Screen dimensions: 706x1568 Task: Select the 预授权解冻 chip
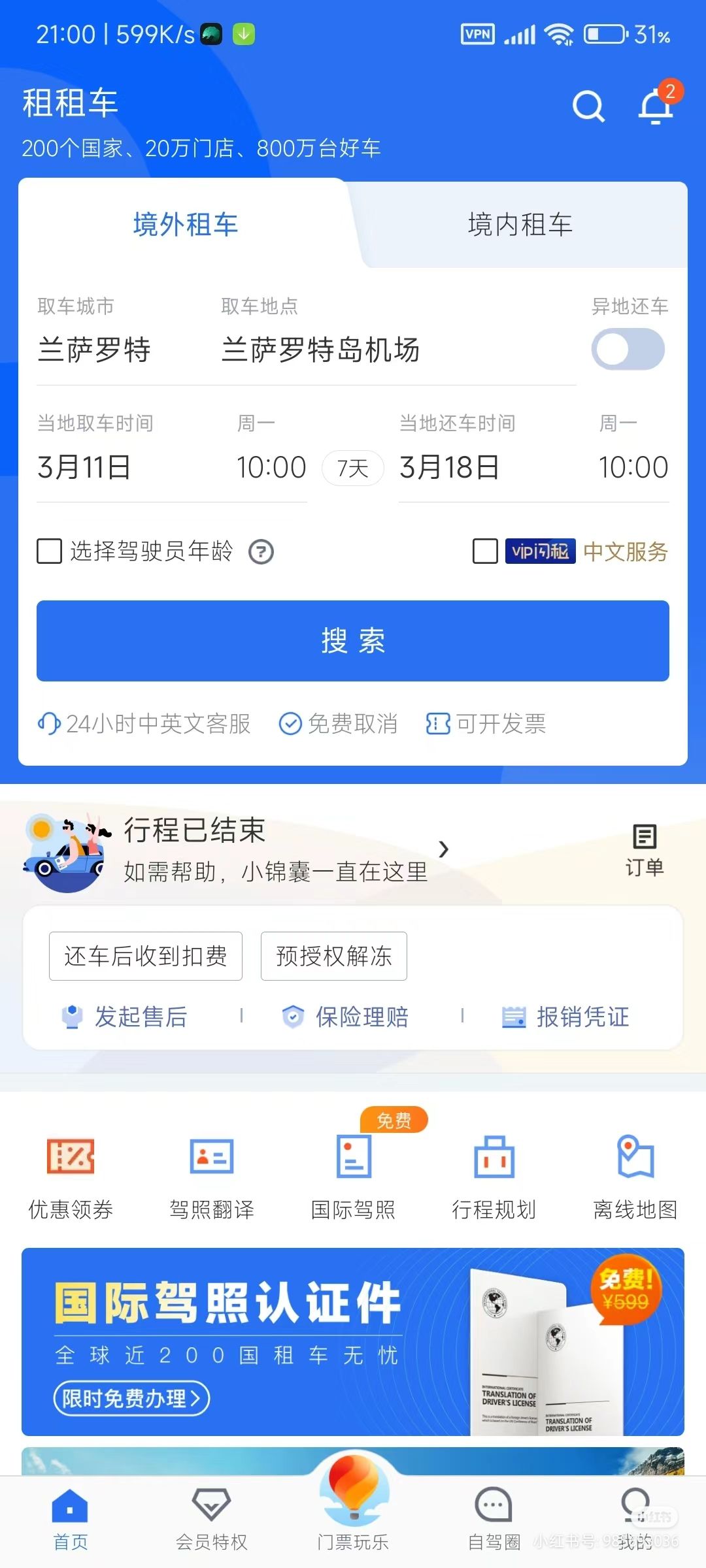(334, 956)
